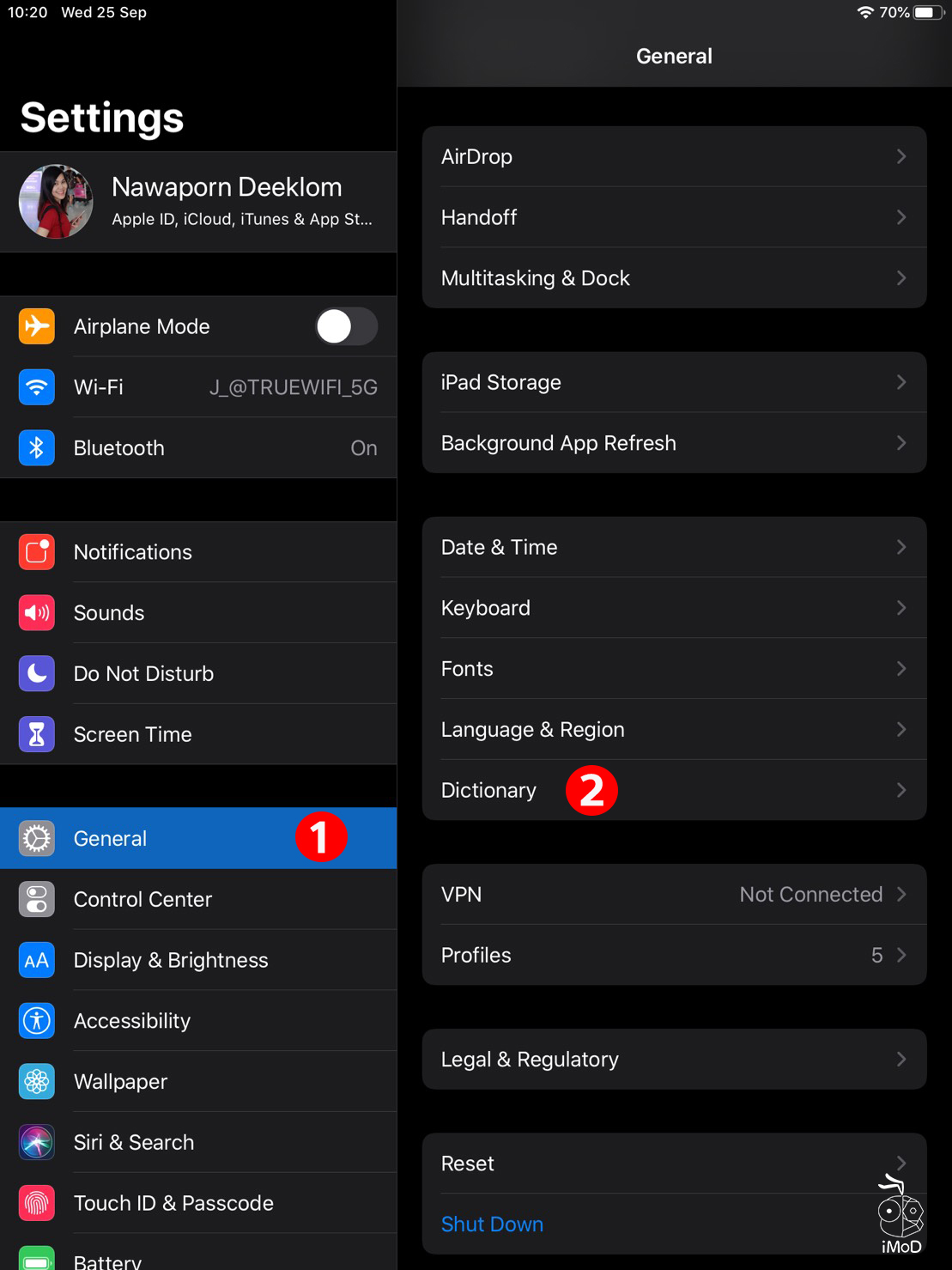Open Dictionary settings
Viewport: 952px width, 1270px height.
488,790
